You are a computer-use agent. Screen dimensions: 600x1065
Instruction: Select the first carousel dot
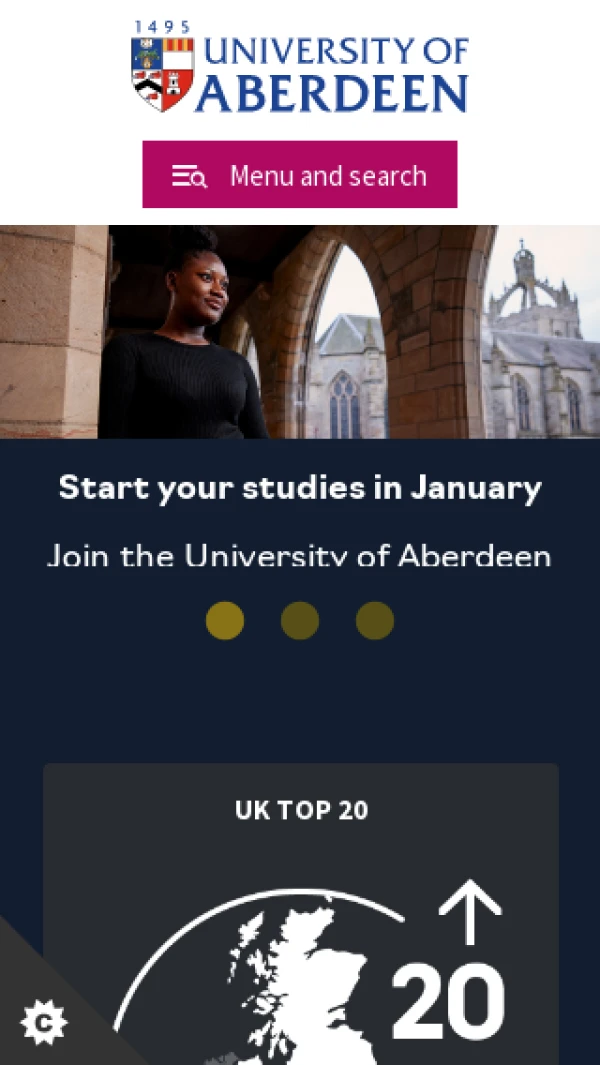pos(225,621)
